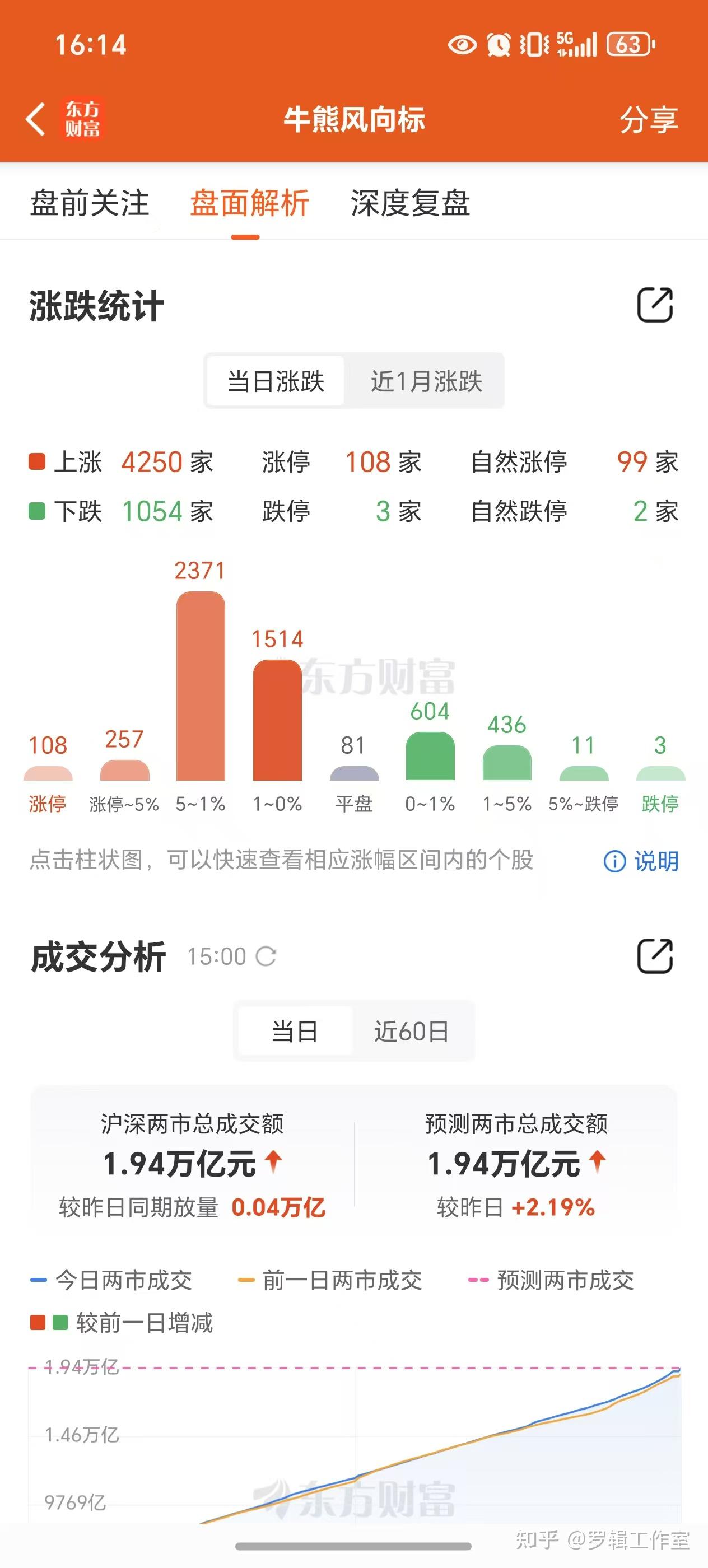
Task: Select the 当日涨跌 option
Action: point(275,381)
